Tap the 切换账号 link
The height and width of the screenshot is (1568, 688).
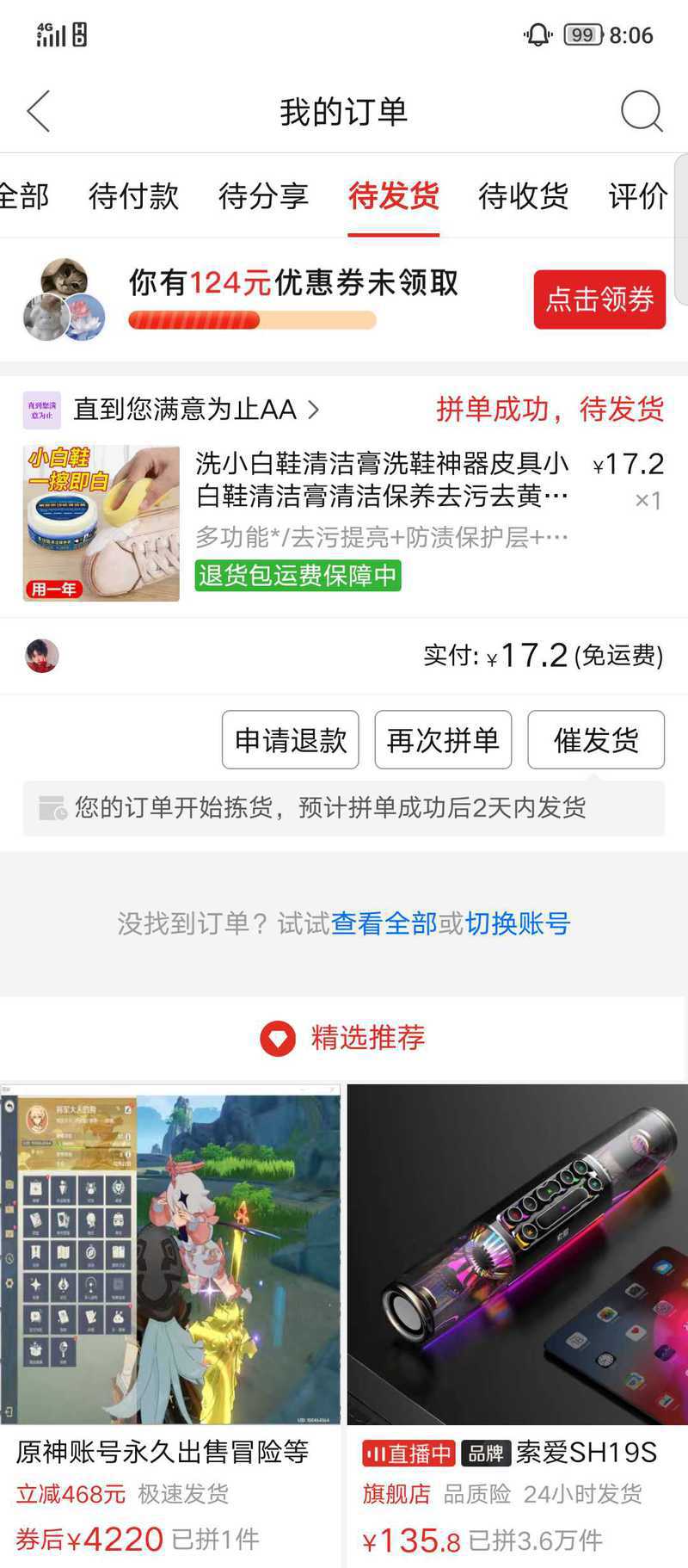(x=518, y=924)
